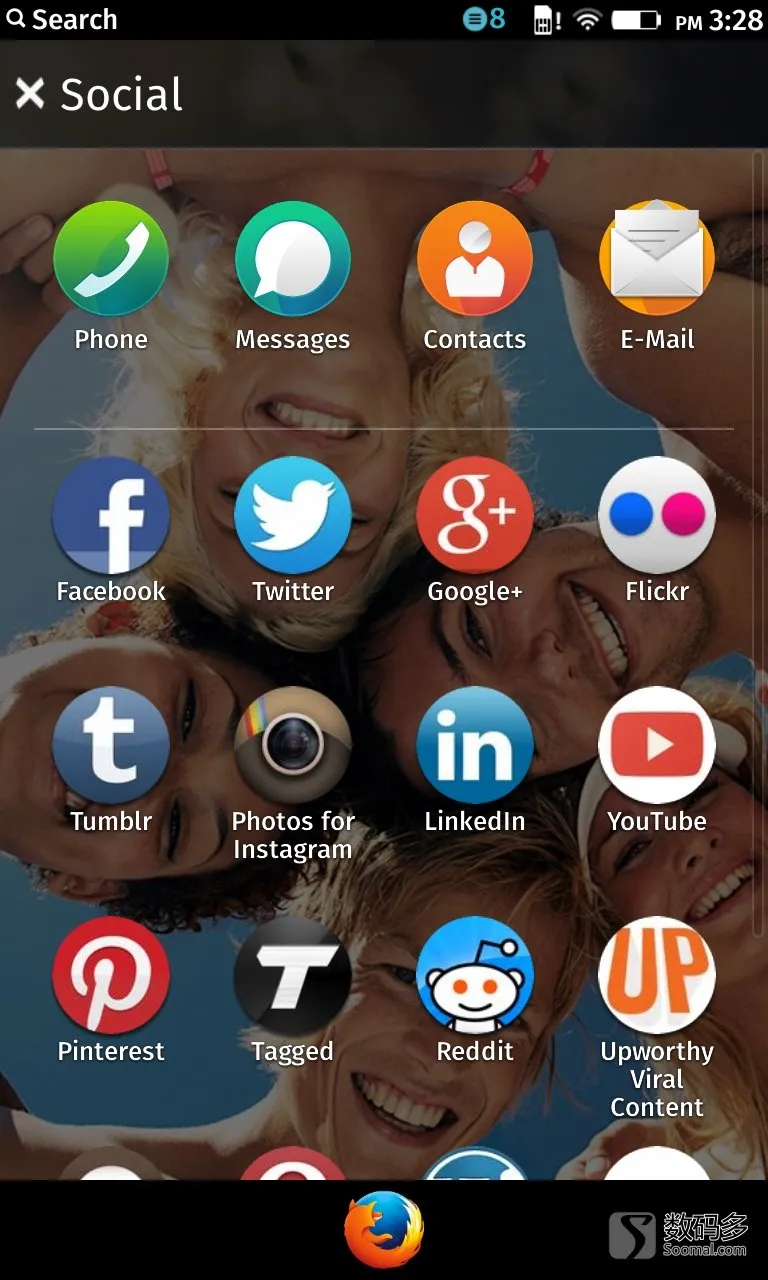Open Pinterest
Screen dimensions: 768x1280
(x=111, y=975)
